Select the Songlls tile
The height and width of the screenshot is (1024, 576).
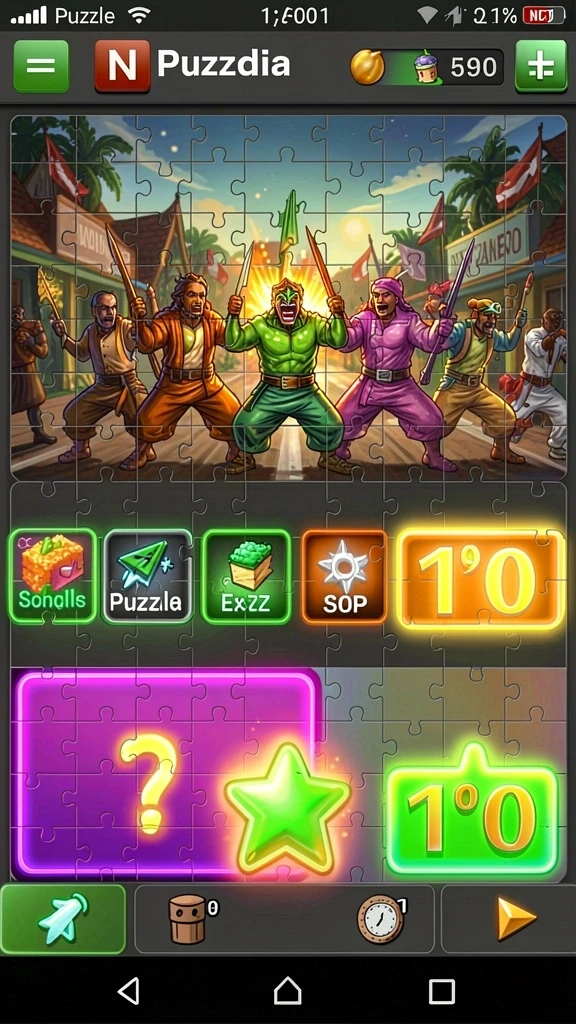[x=53, y=575]
